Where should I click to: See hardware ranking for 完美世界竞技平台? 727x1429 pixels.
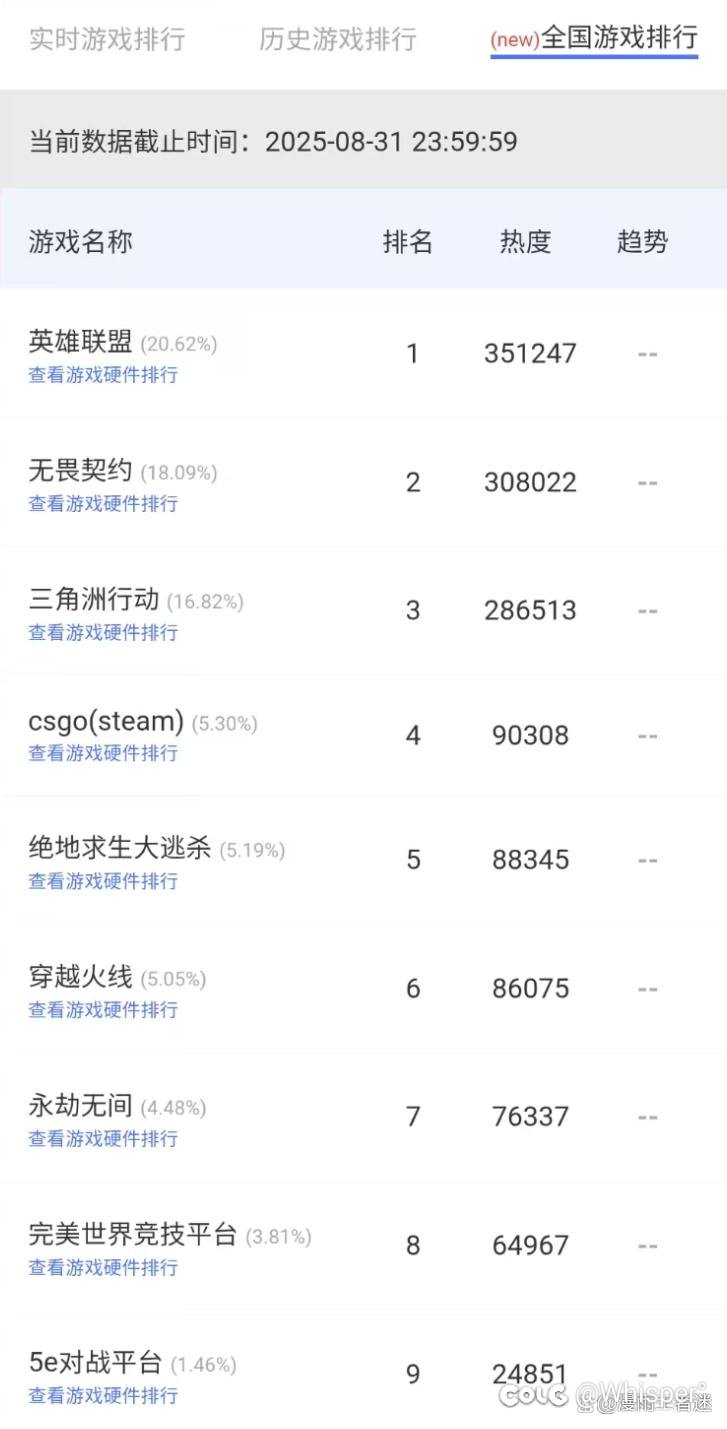(103, 1268)
